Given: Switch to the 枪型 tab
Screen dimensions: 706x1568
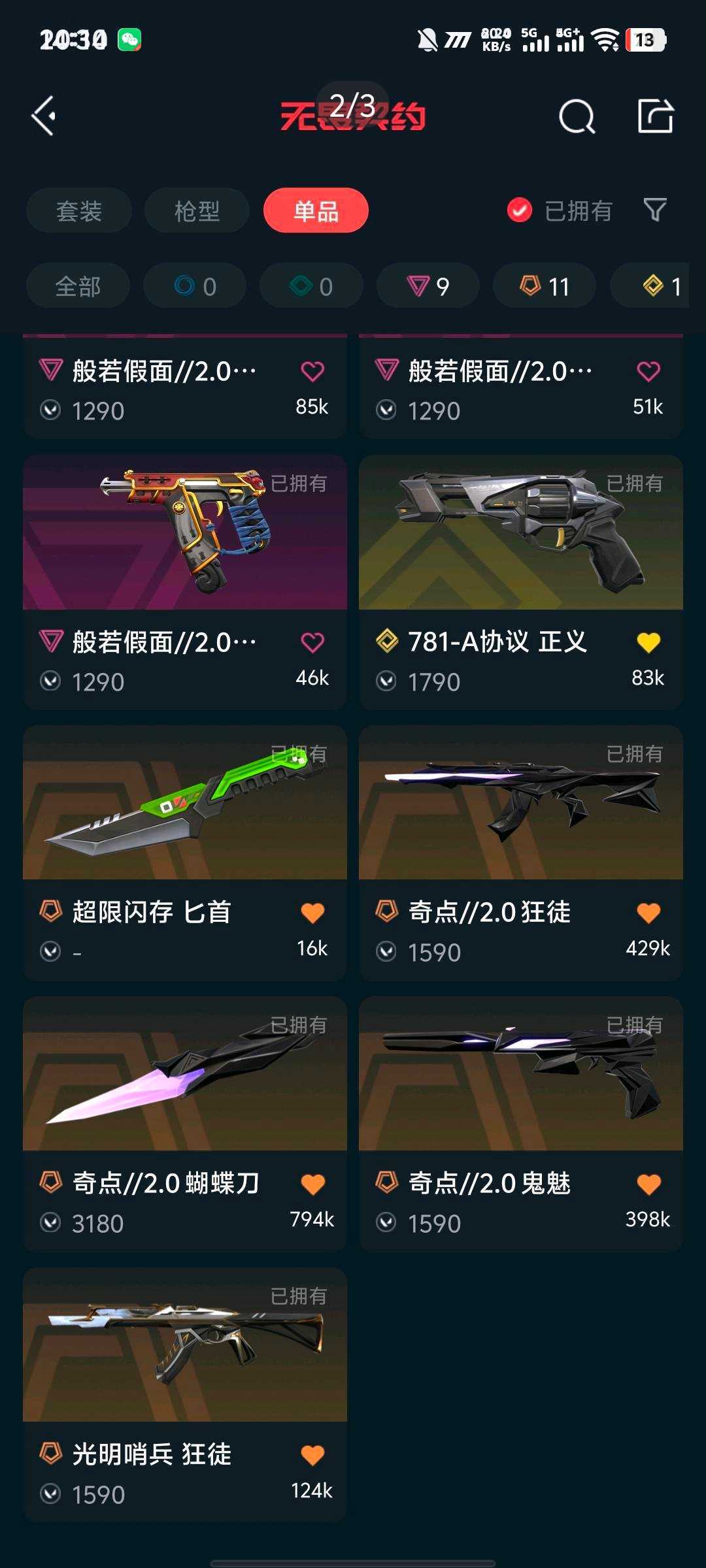Looking at the screenshot, I should [x=197, y=210].
